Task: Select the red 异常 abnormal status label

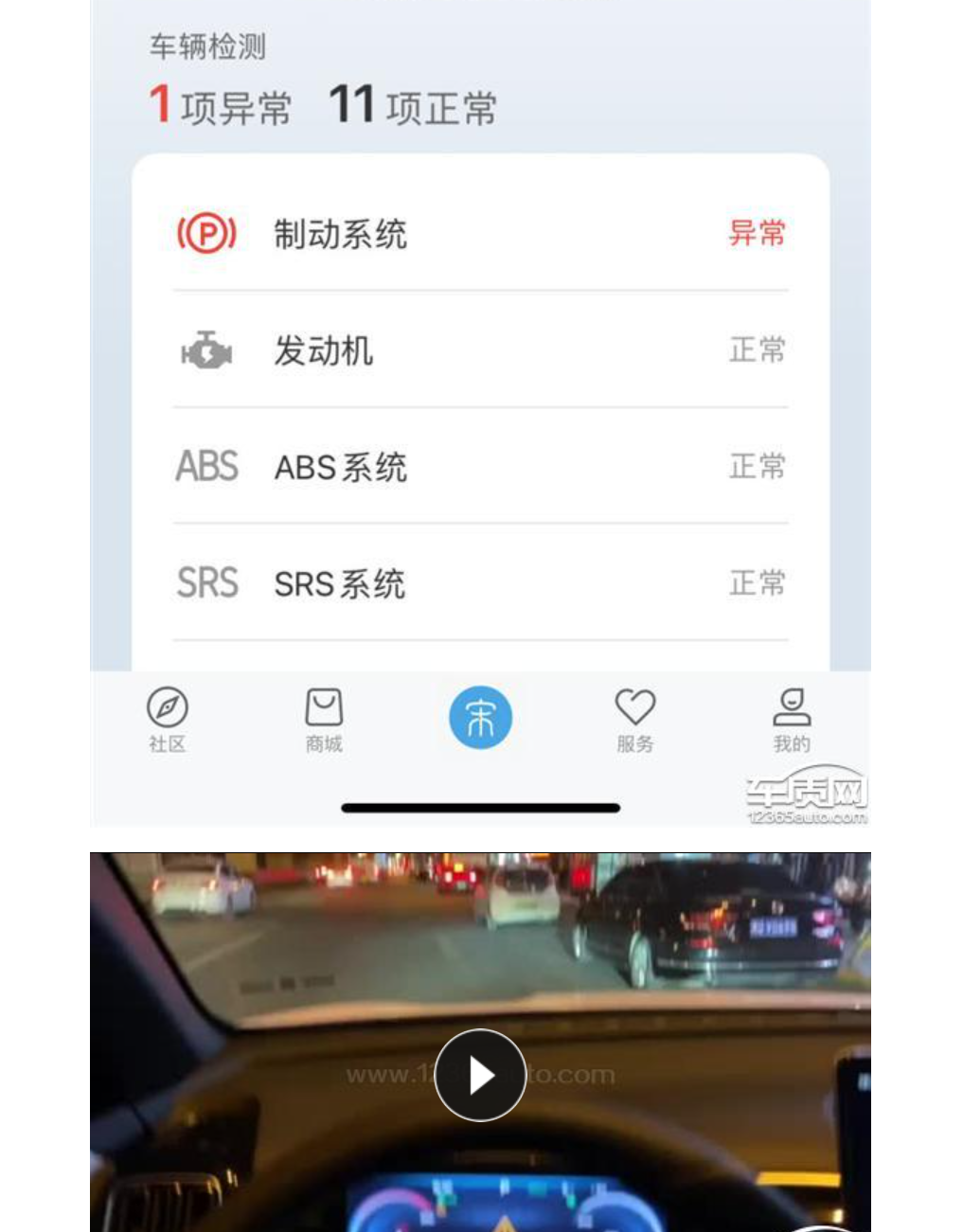Action: 758,234
